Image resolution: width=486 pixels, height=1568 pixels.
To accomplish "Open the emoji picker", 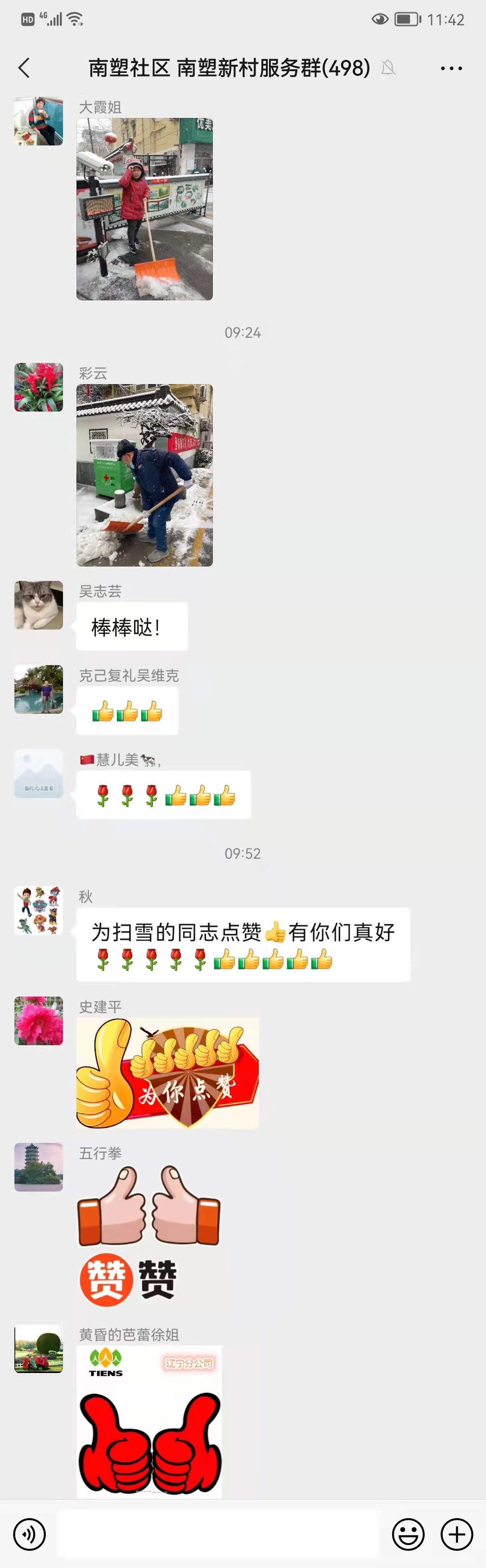I will click(x=408, y=1533).
